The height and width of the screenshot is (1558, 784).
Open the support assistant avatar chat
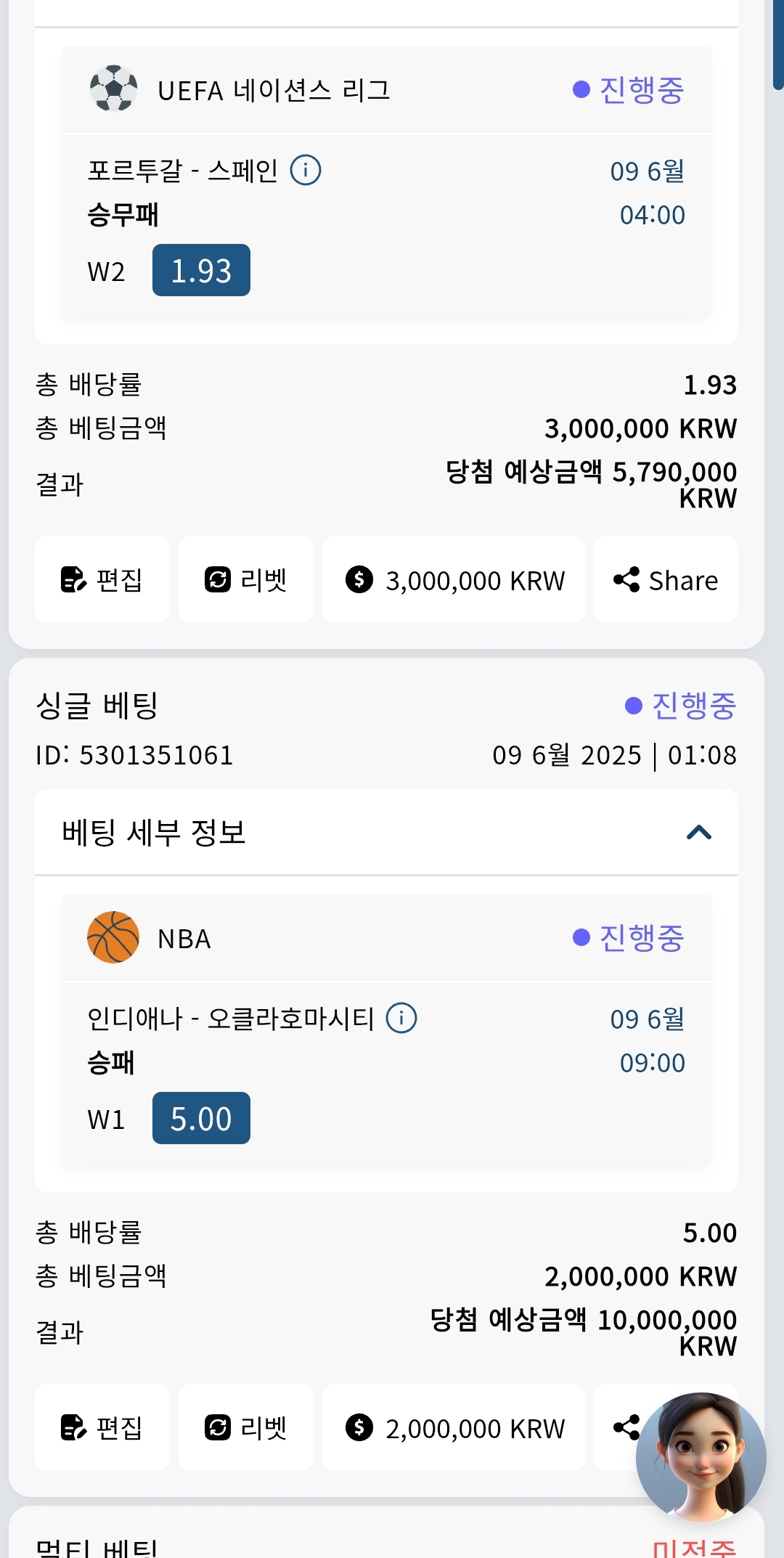[x=701, y=1458]
